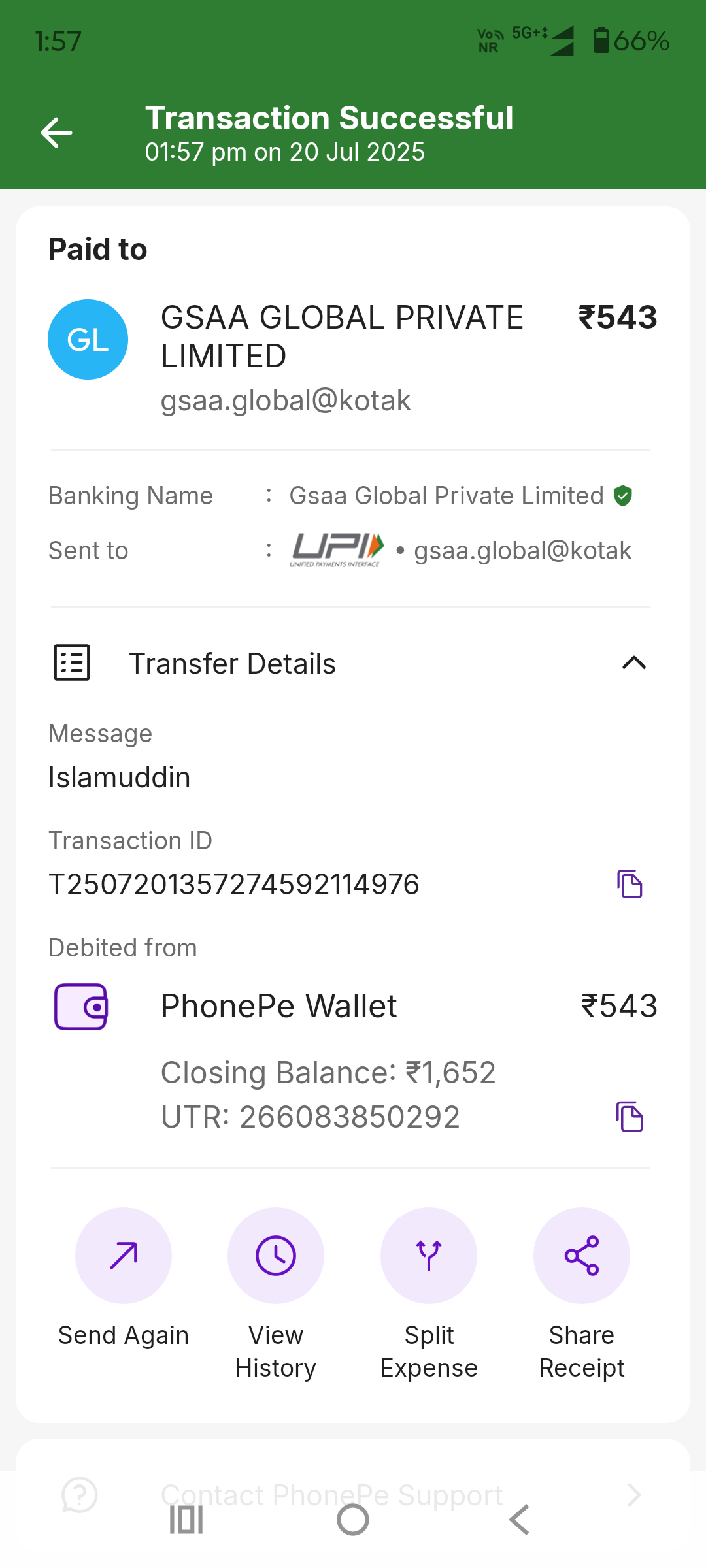Image resolution: width=706 pixels, height=1568 pixels.
Task: Copy the Transaction ID
Action: 630,885
